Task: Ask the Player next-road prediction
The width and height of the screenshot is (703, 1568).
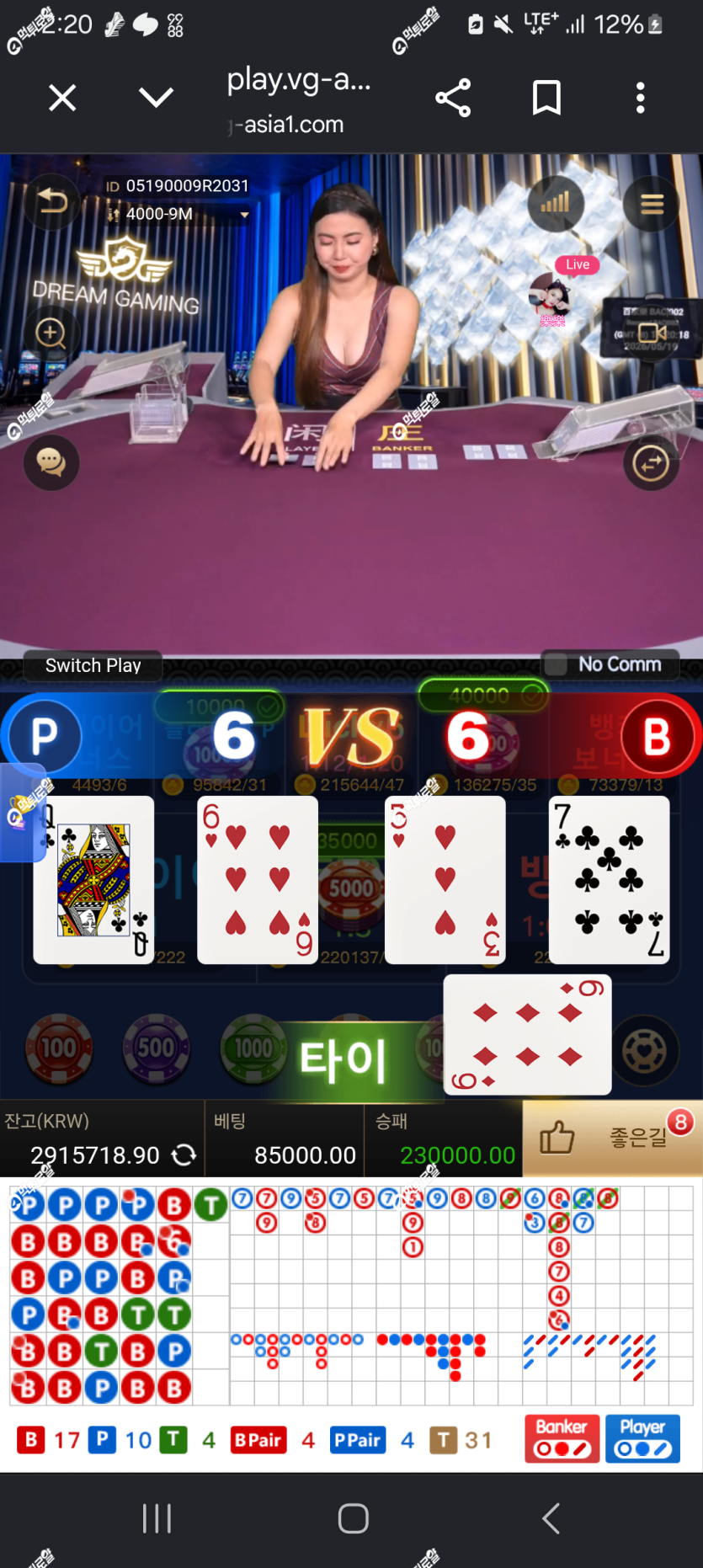Action: (642, 1438)
